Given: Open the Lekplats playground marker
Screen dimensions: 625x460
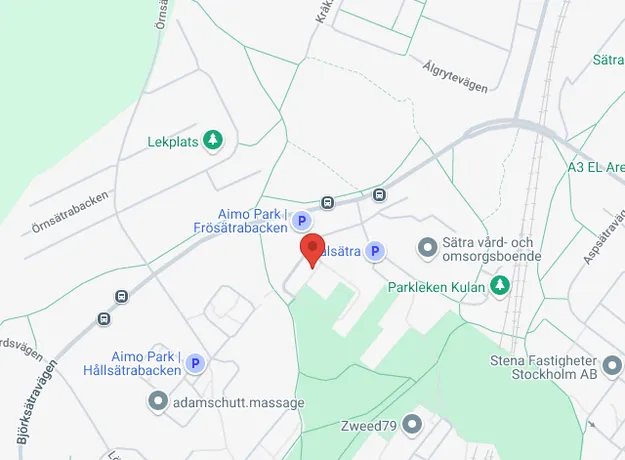Looking at the screenshot, I should tap(212, 141).
